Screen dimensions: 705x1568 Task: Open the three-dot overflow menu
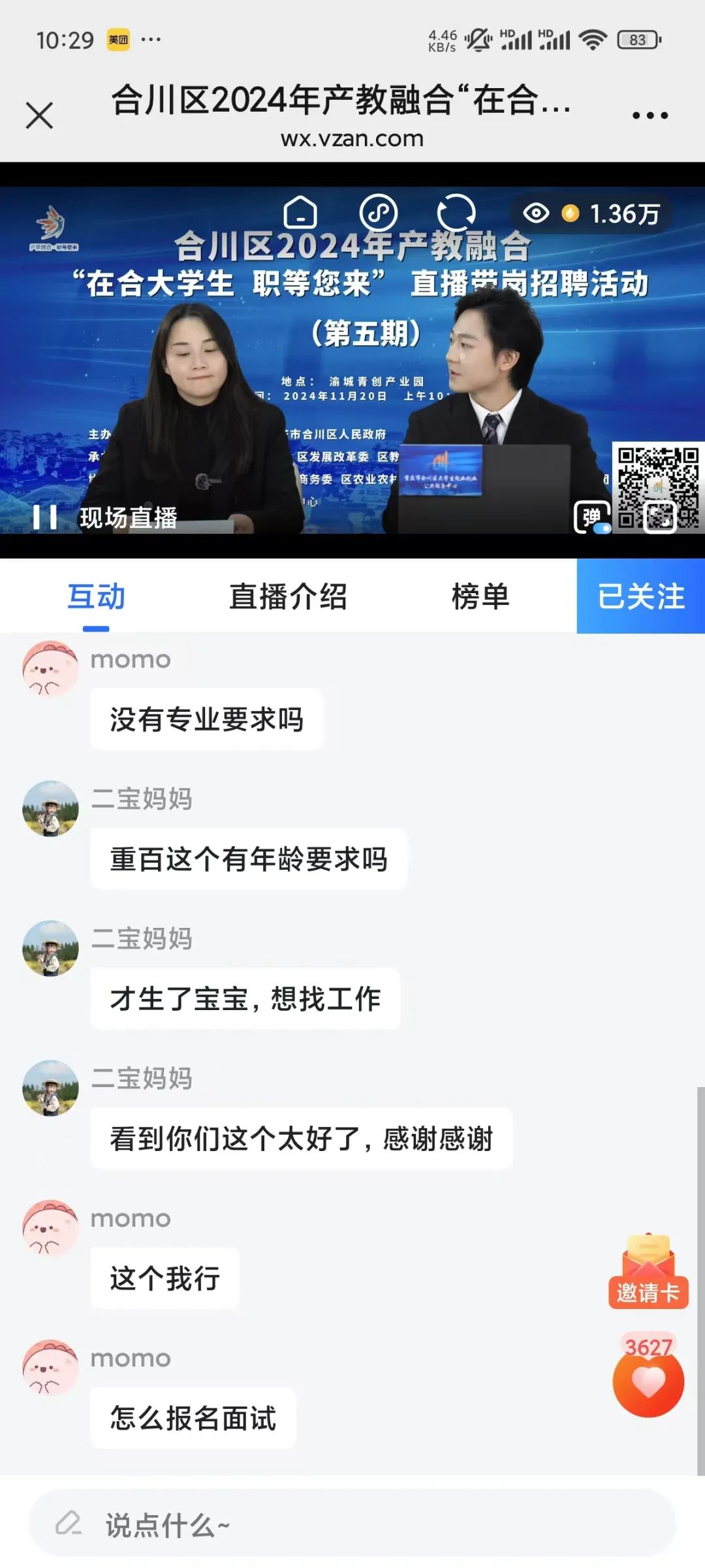650,116
